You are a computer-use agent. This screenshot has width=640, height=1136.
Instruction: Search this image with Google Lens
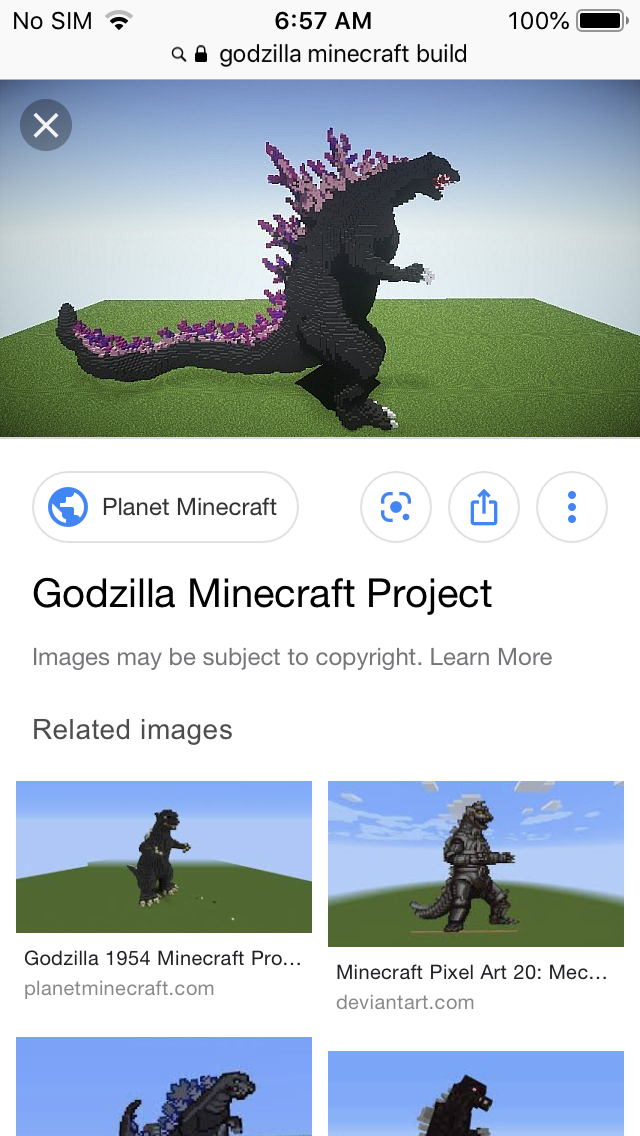click(396, 508)
